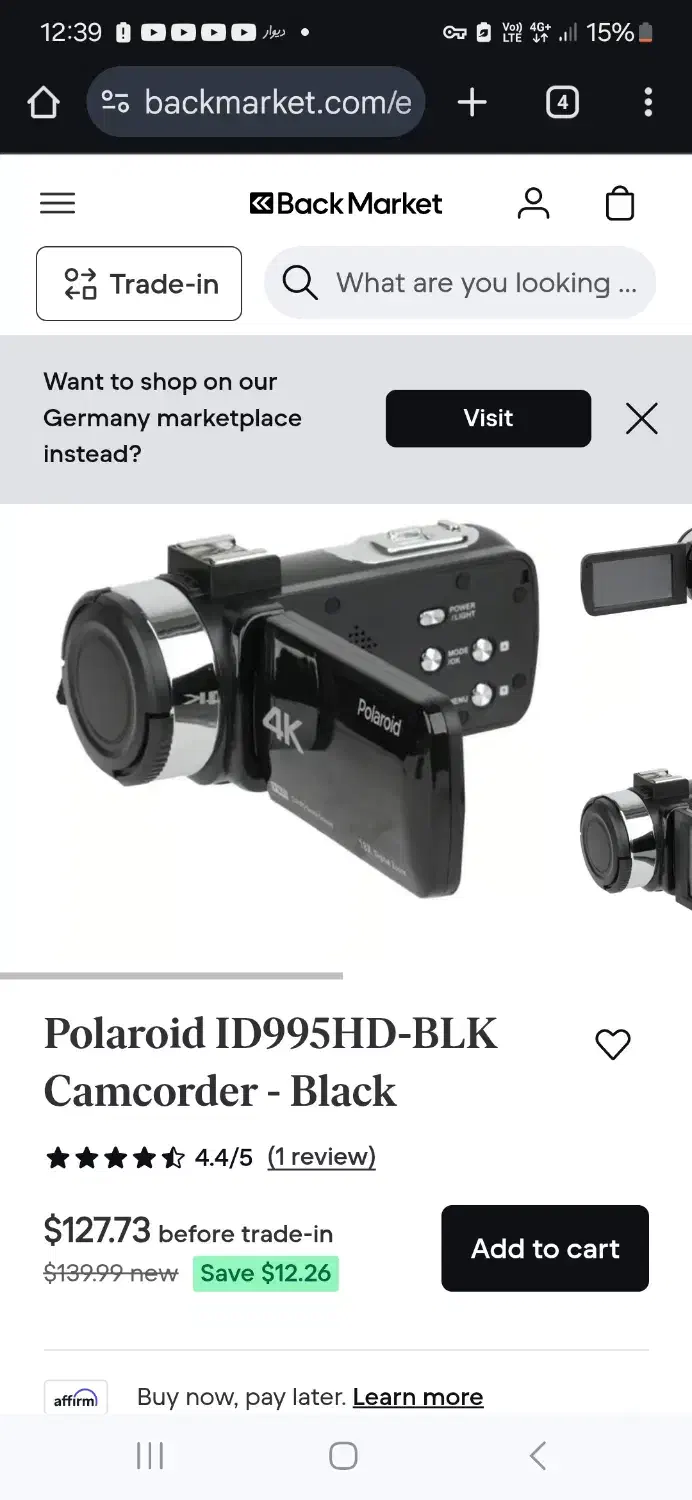Open a new browser tab

[472, 102]
